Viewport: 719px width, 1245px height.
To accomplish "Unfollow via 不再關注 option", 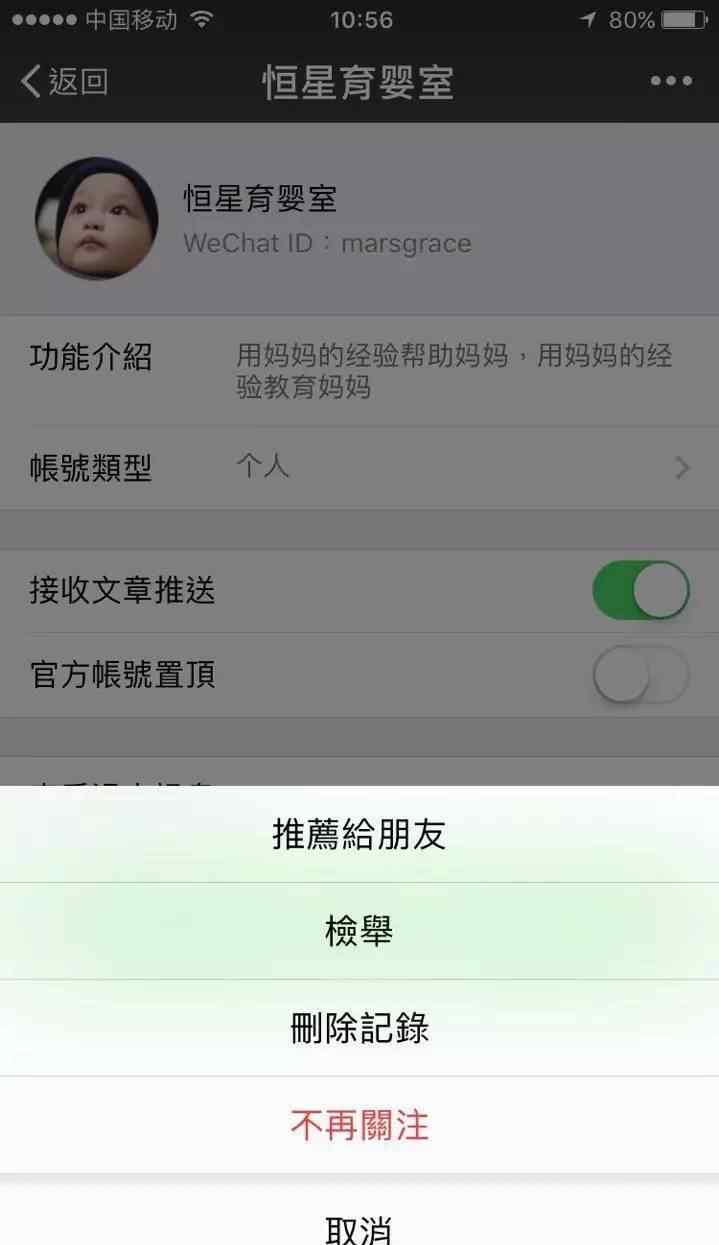I will 359,1125.
